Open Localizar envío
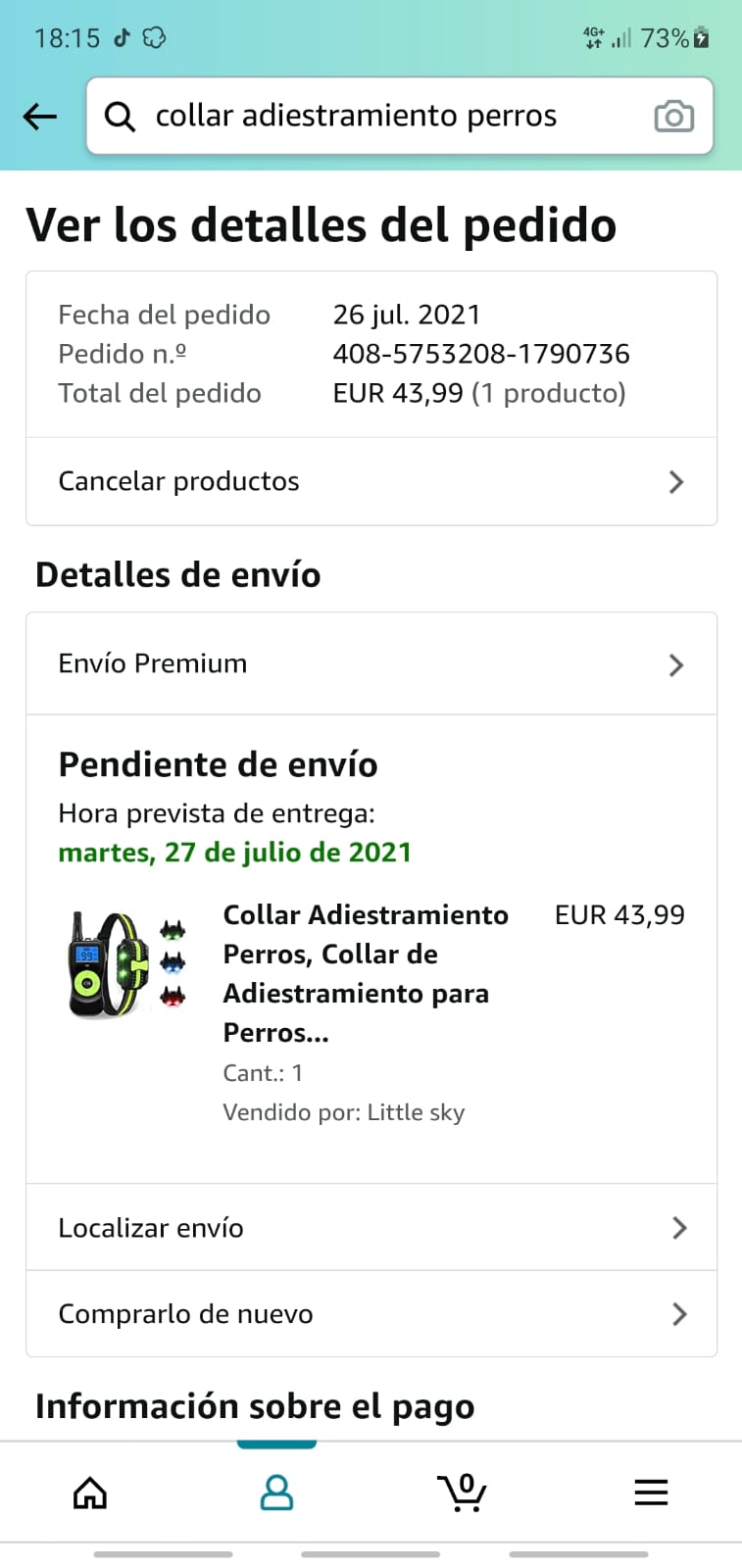Screen dimensions: 742x1568 371,1228
